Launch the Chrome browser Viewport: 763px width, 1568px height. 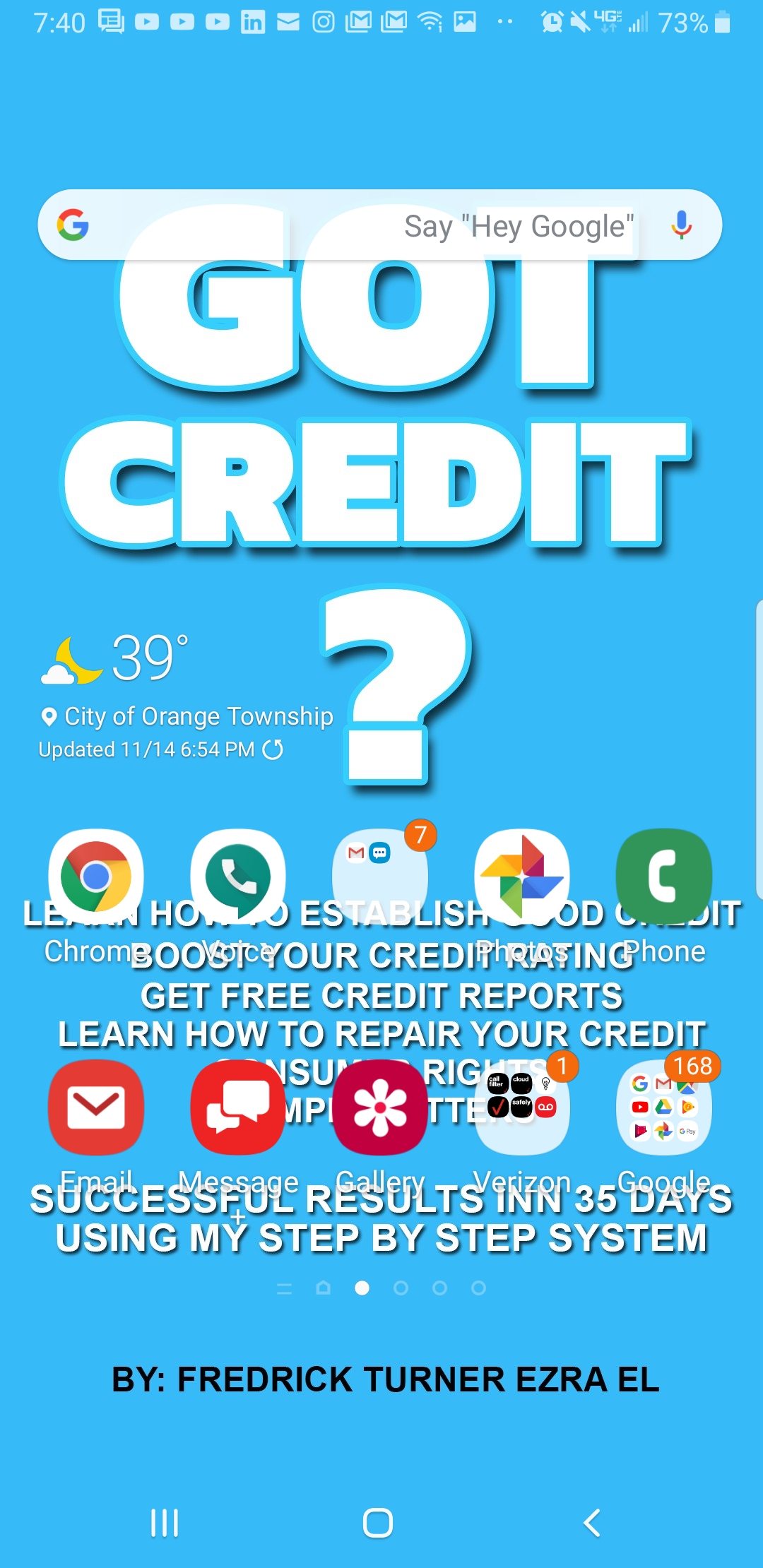(96, 876)
